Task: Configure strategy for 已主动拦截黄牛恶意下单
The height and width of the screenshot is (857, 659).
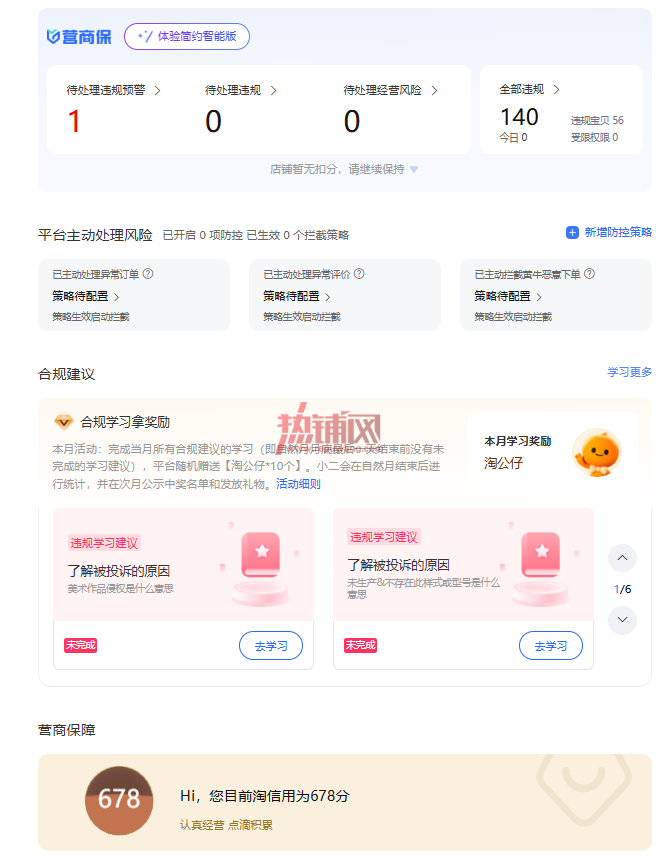Action: tap(508, 296)
